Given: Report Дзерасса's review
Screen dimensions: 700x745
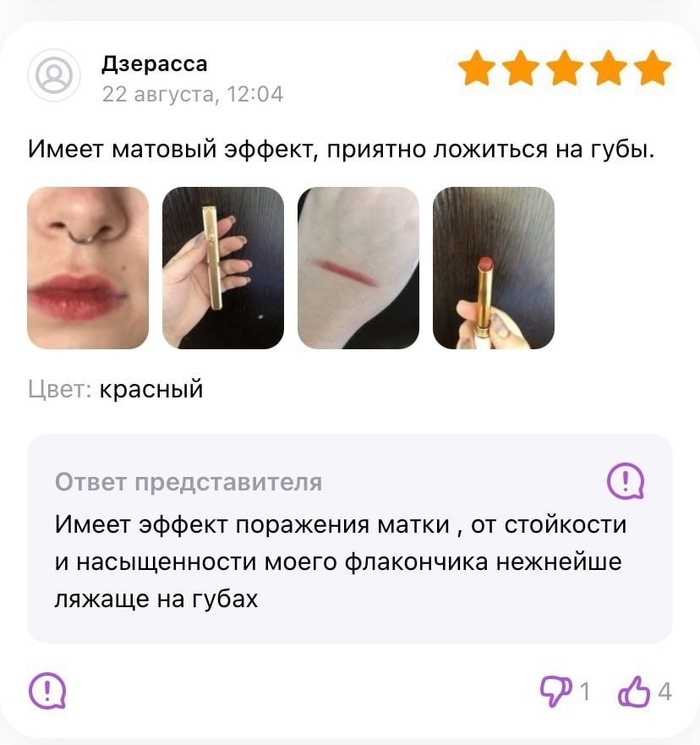Looking at the screenshot, I should (x=47, y=690).
